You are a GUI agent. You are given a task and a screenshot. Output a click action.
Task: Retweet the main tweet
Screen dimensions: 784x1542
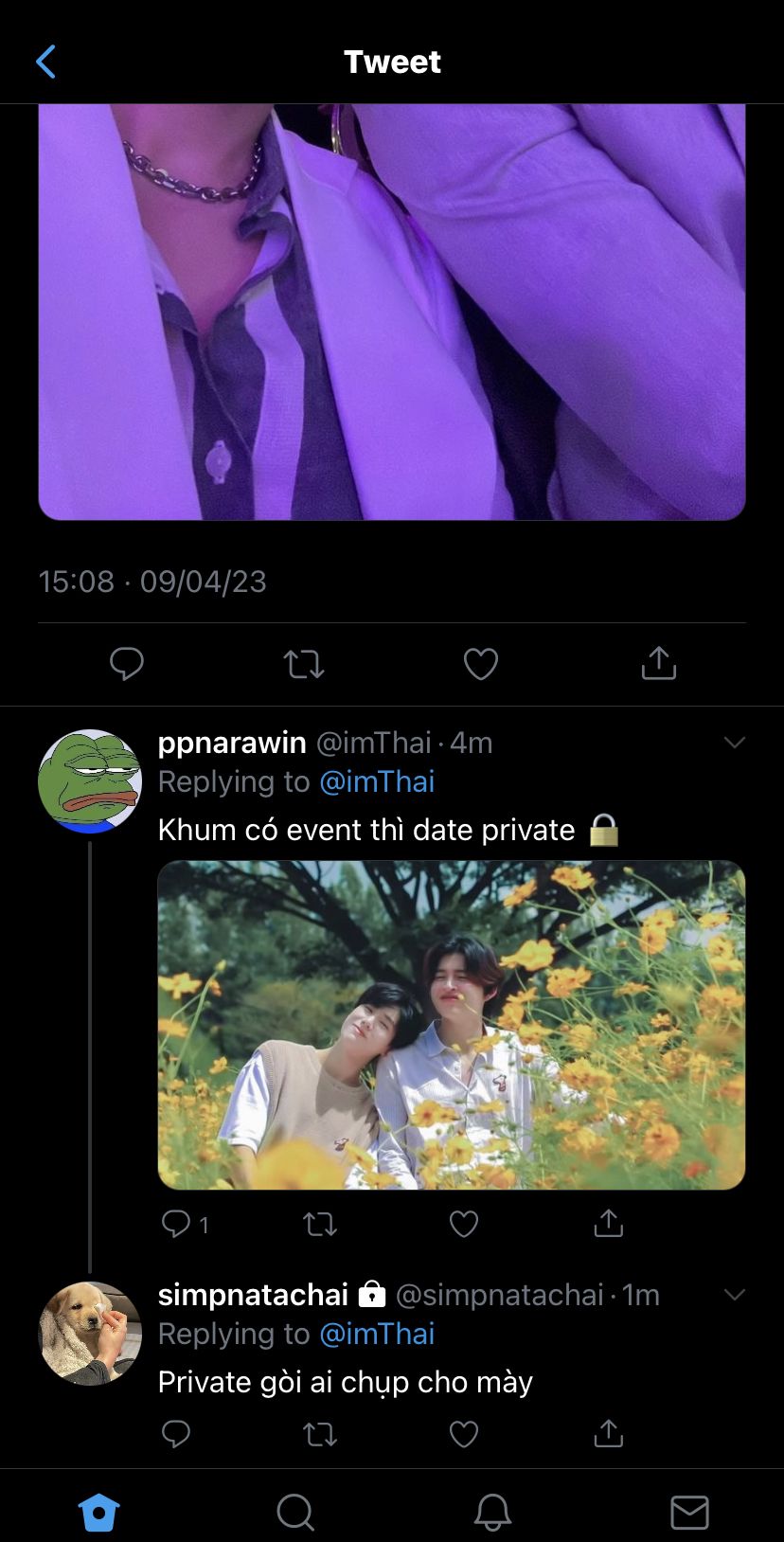304,663
